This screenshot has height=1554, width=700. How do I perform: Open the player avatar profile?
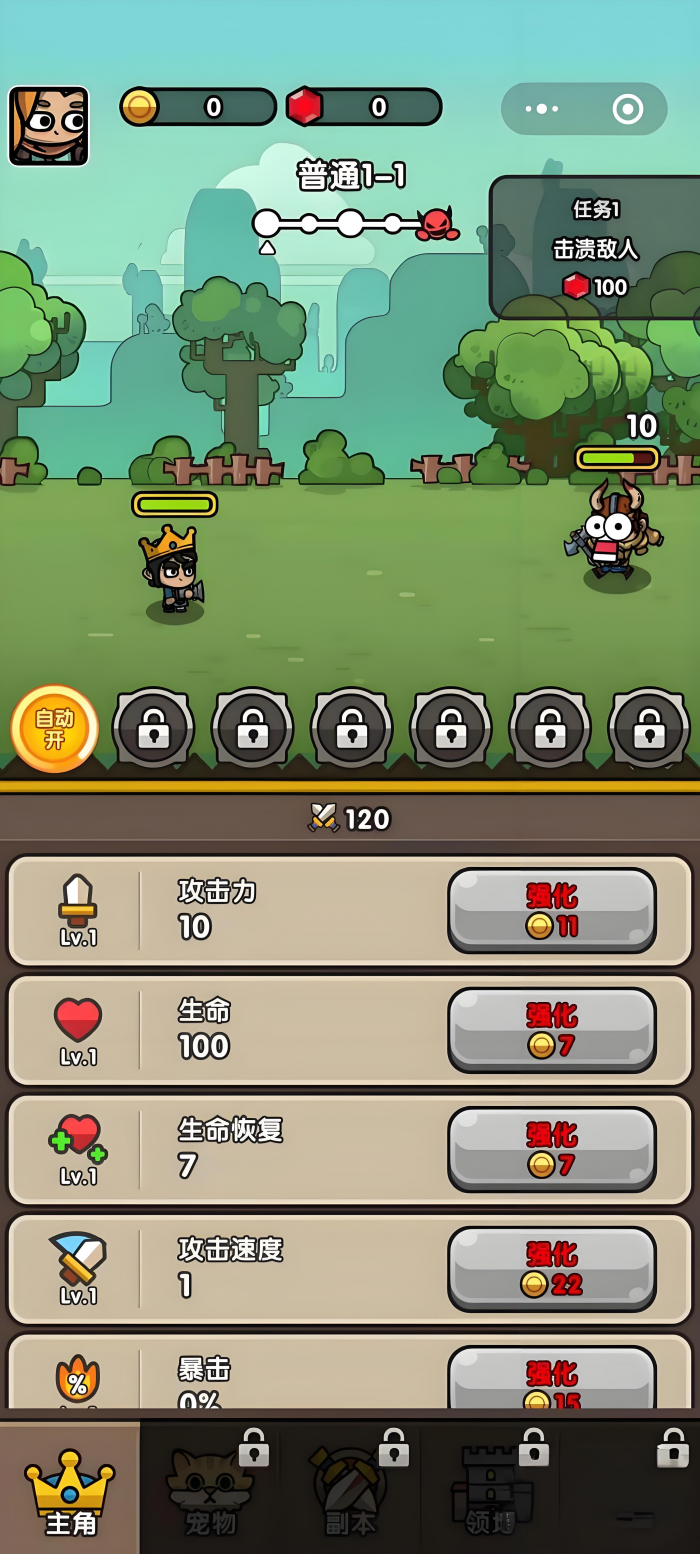pos(49,126)
